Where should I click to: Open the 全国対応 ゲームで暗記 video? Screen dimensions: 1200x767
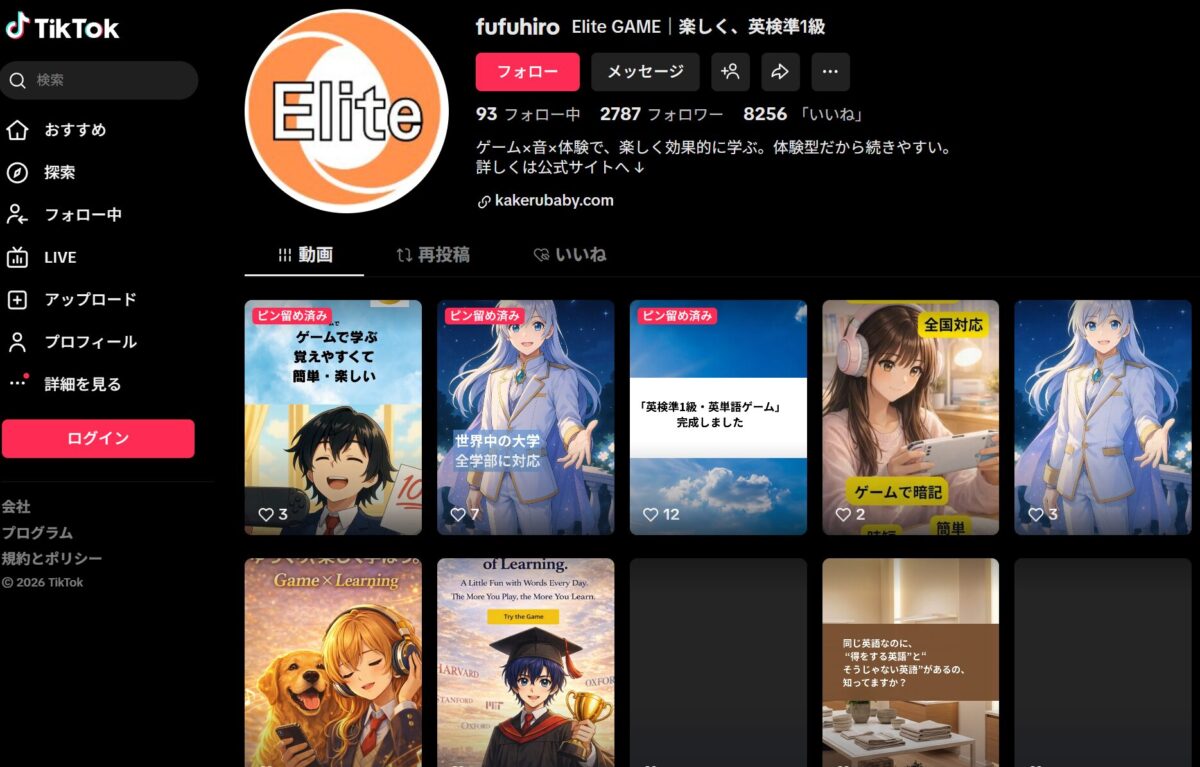click(x=910, y=417)
